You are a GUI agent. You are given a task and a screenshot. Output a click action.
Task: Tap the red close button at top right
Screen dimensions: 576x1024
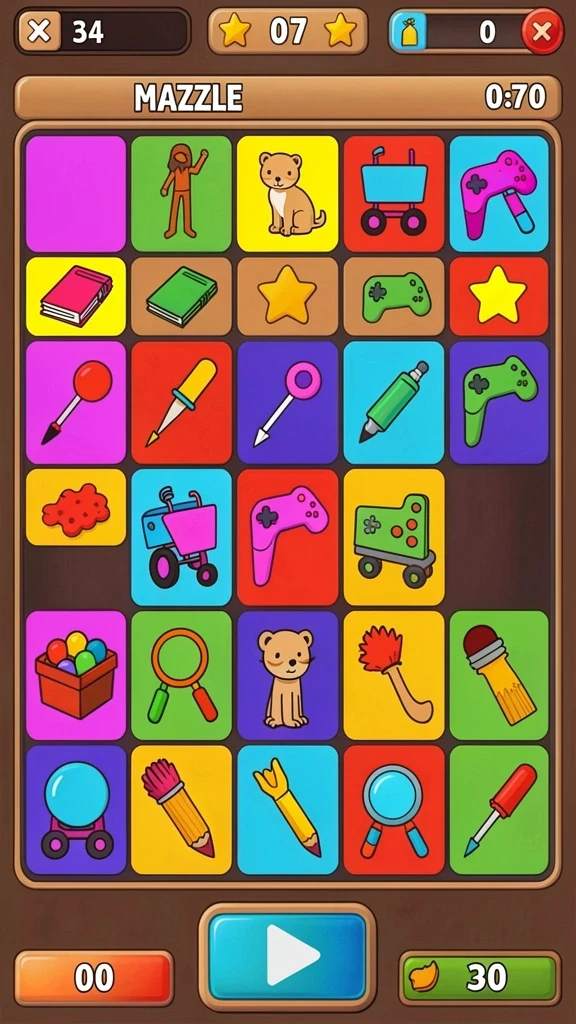tap(543, 31)
